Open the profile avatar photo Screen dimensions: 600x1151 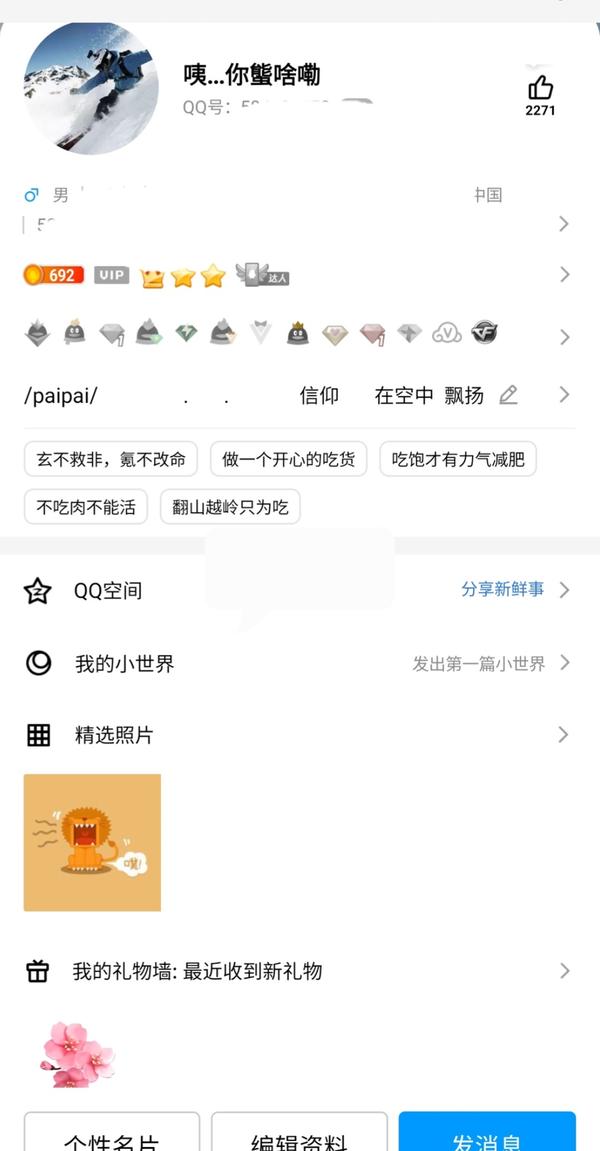click(x=91, y=88)
